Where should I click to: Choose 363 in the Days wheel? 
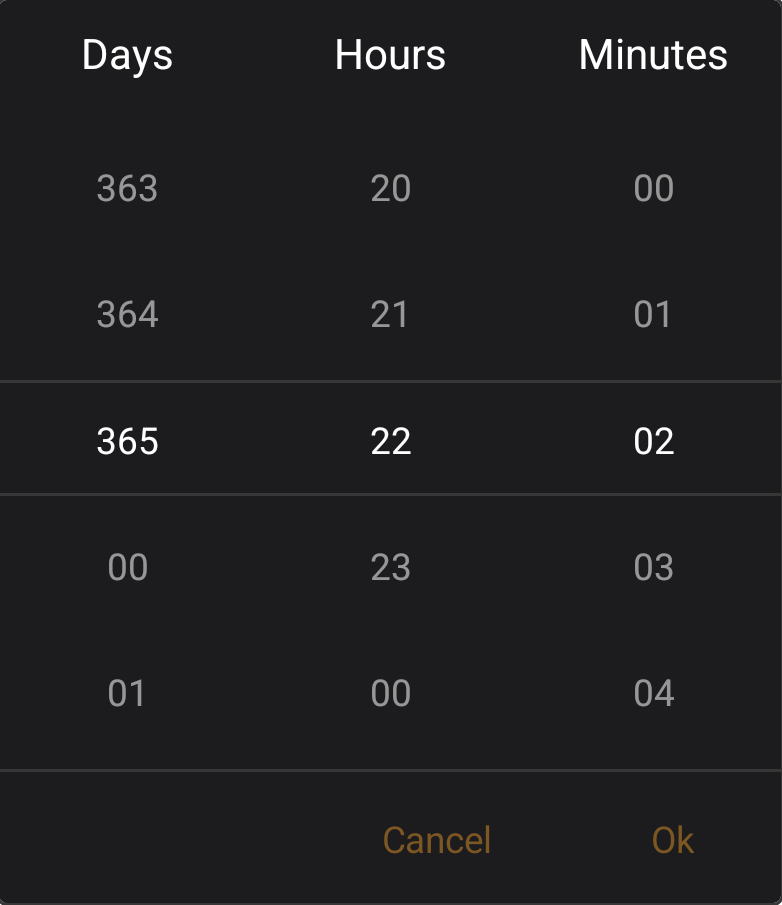point(128,189)
